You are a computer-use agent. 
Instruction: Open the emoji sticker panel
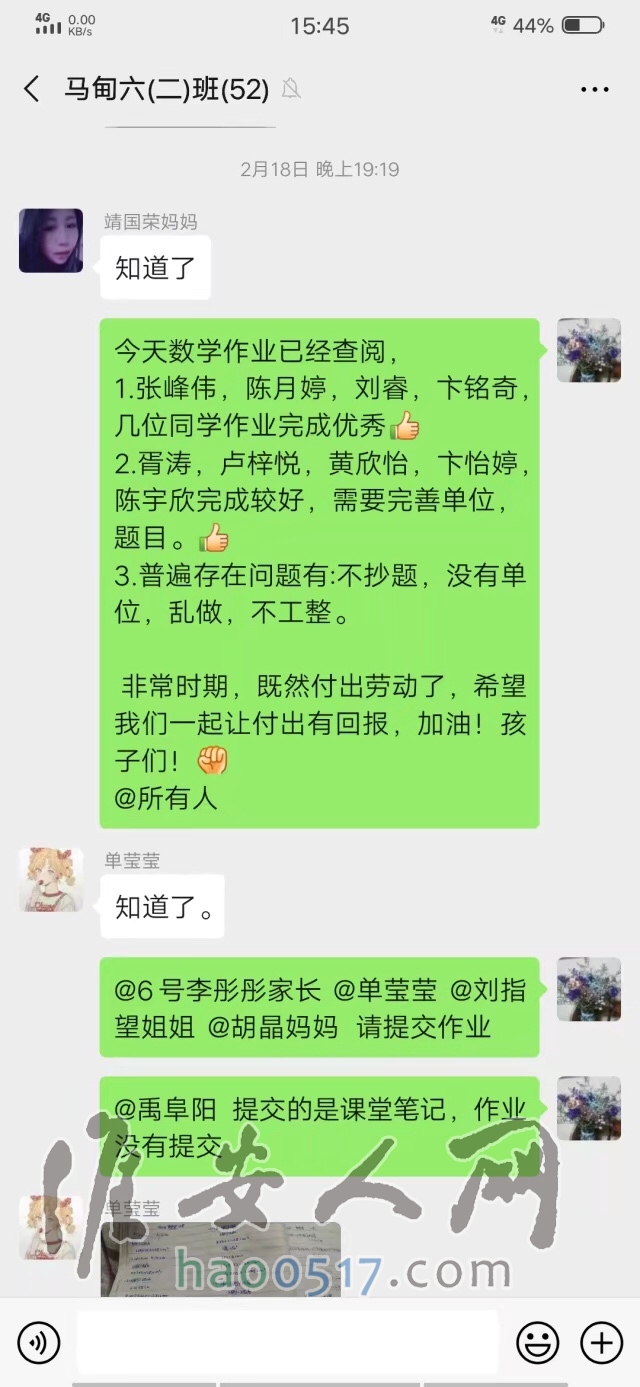coord(537,1341)
